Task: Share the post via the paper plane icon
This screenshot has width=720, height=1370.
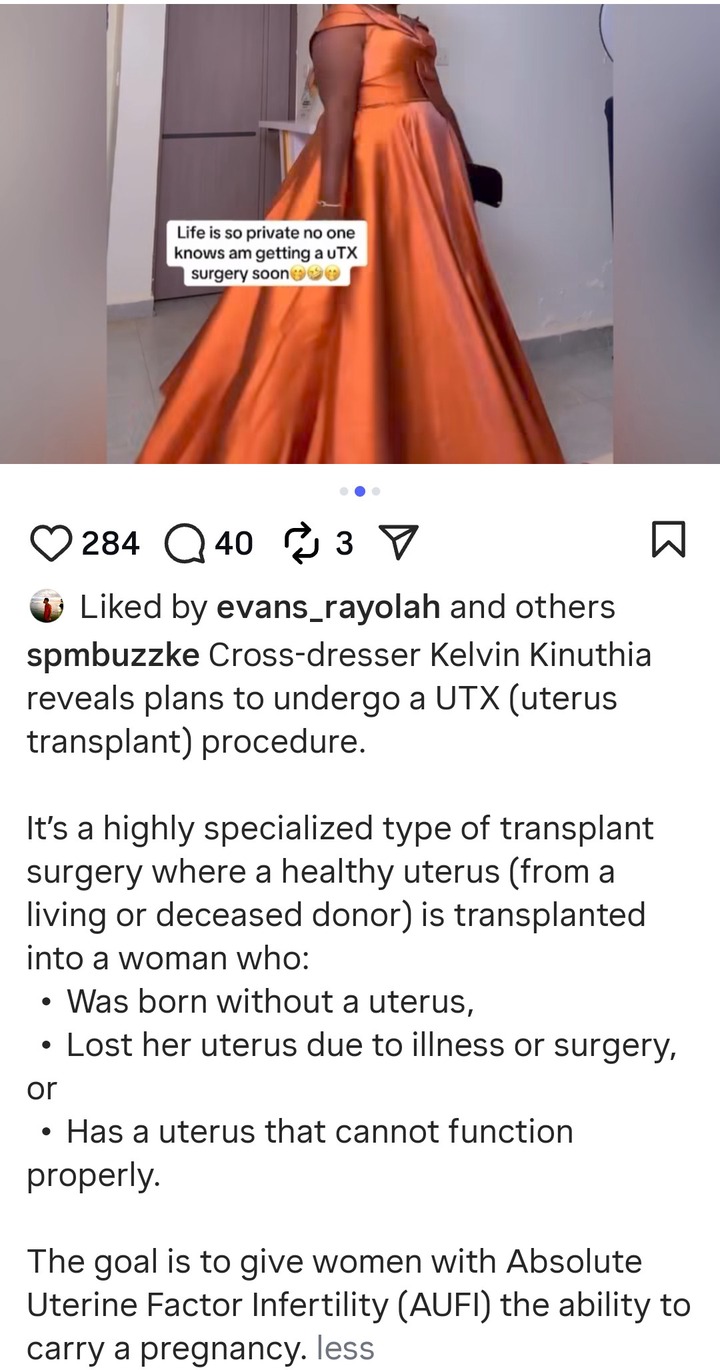Action: (x=397, y=543)
